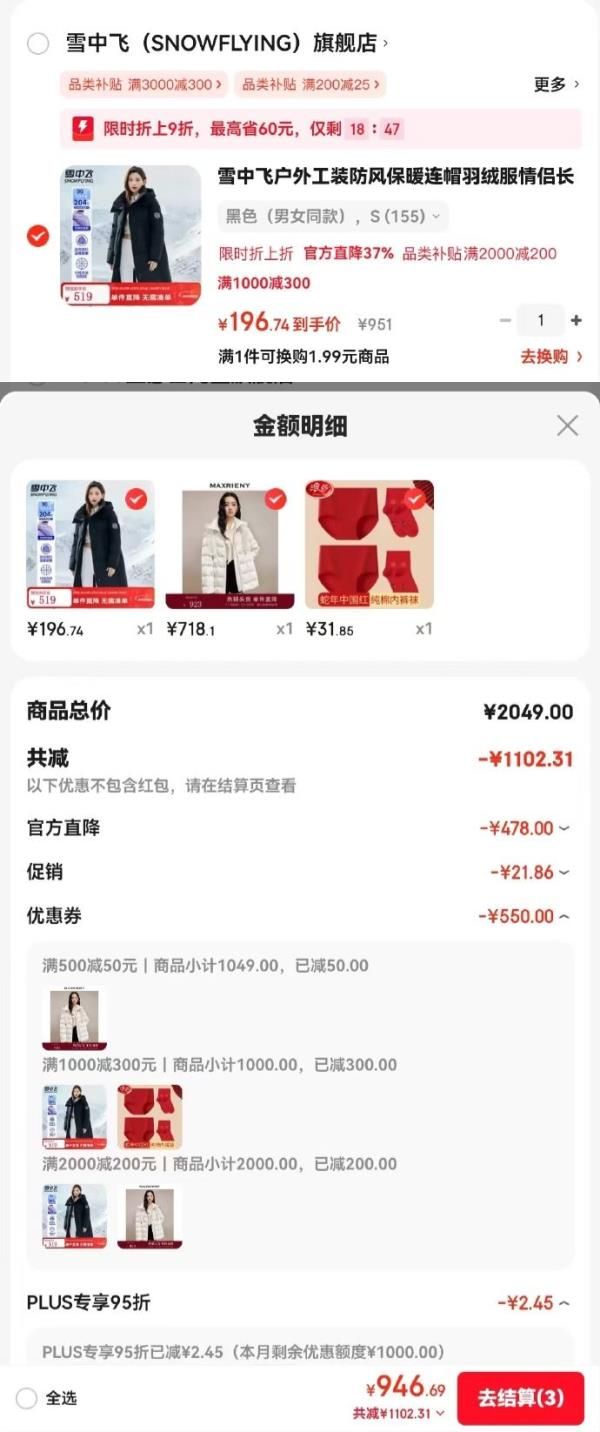The image size is (600, 1432).
Task: Toggle the 共减¥1102.31 summary at the bottom
Action: (x=399, y=1414)
